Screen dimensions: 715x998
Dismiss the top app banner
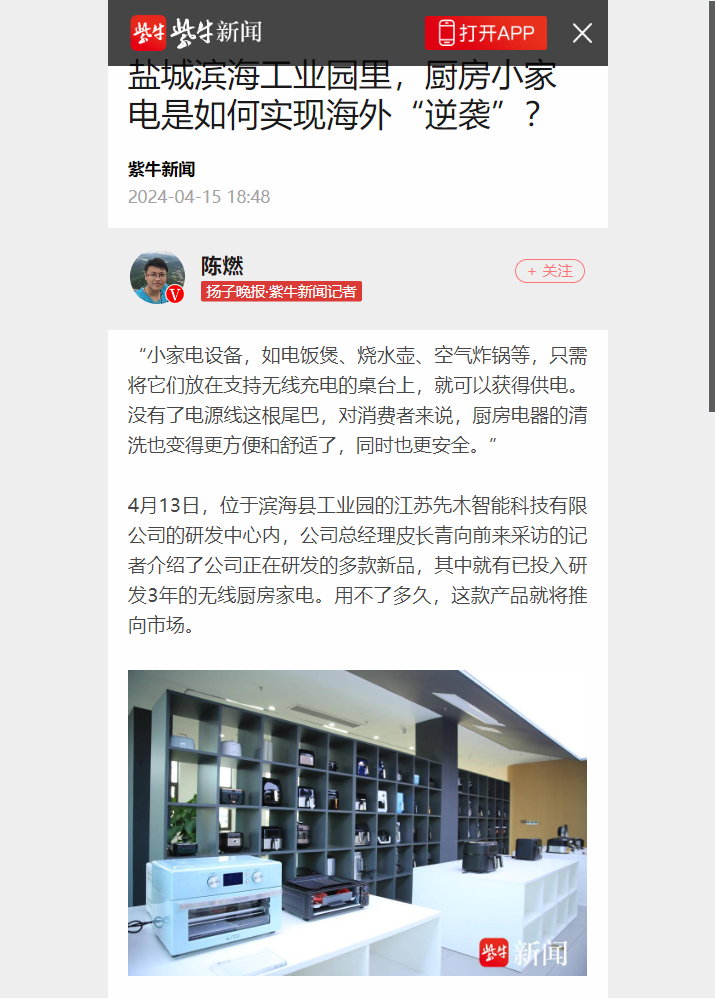[582, 33]
